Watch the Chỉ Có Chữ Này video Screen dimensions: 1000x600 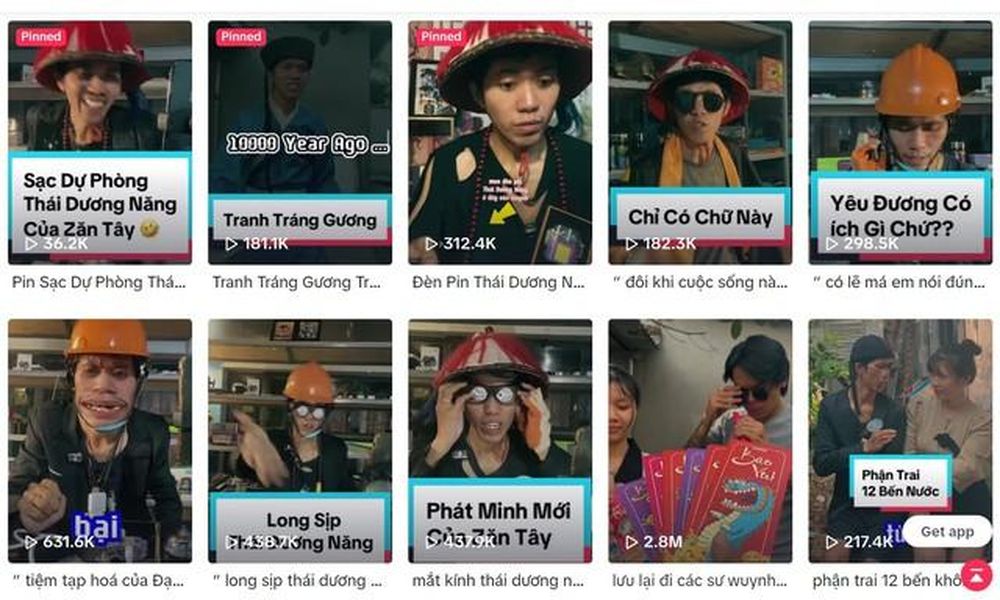point(700,142)
